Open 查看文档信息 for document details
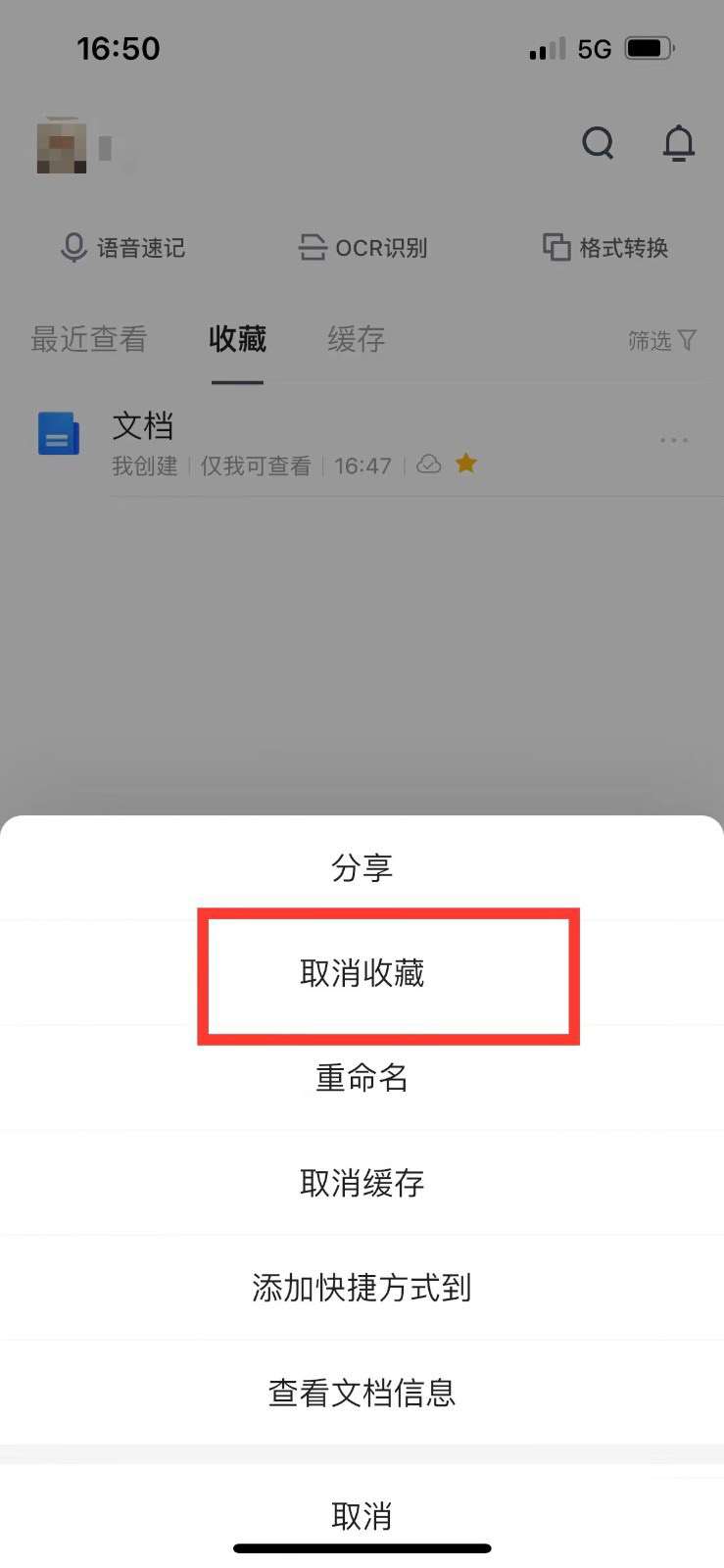This screenshot has height=1568, width=724. click(x=362, y=1393)
